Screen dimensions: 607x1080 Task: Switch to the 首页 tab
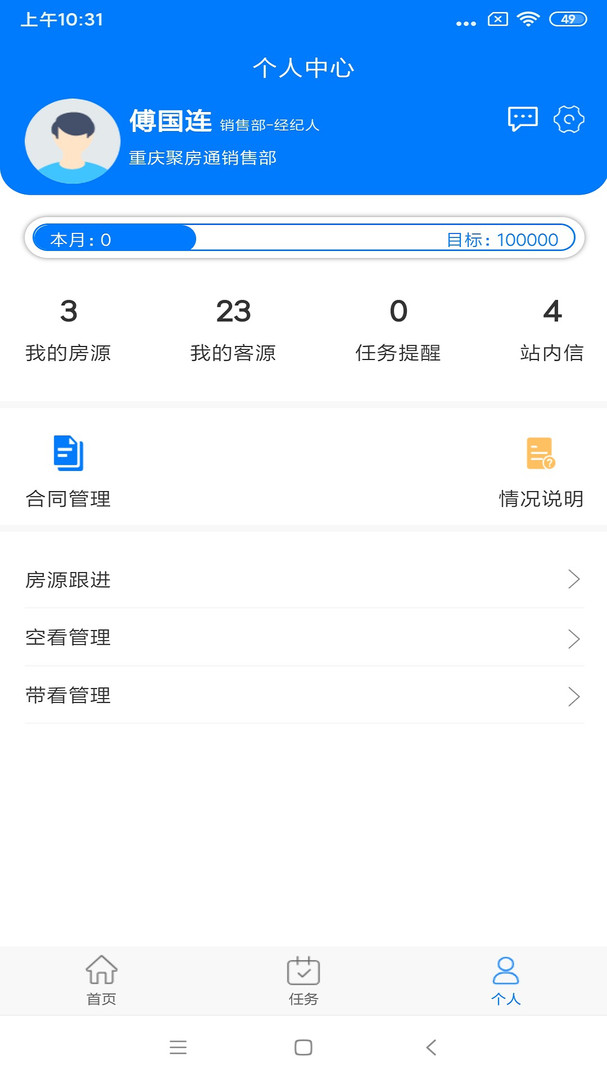(x=101, y=981)
